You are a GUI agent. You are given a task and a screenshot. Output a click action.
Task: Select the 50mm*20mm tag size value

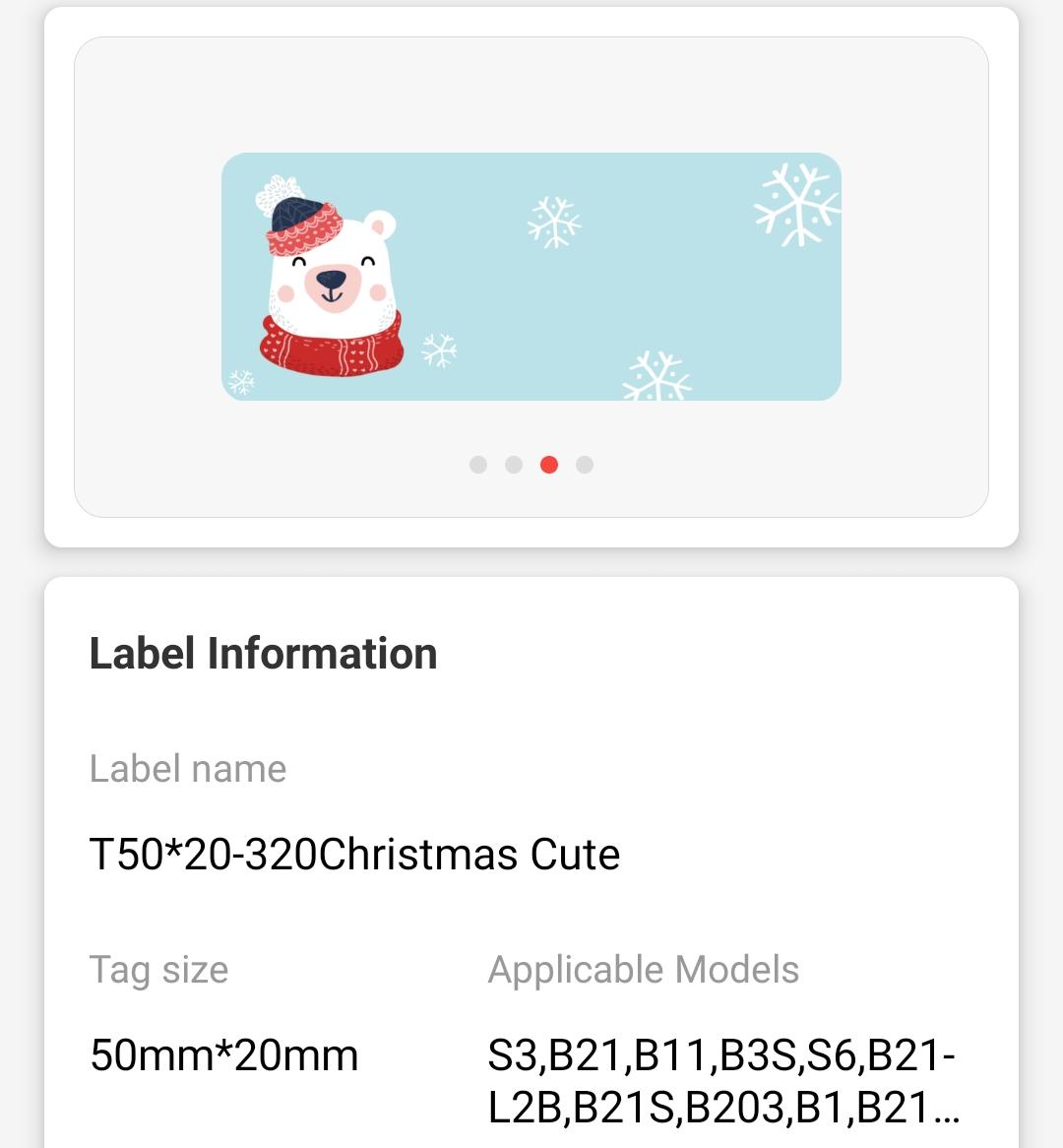tap(223, 1056)
